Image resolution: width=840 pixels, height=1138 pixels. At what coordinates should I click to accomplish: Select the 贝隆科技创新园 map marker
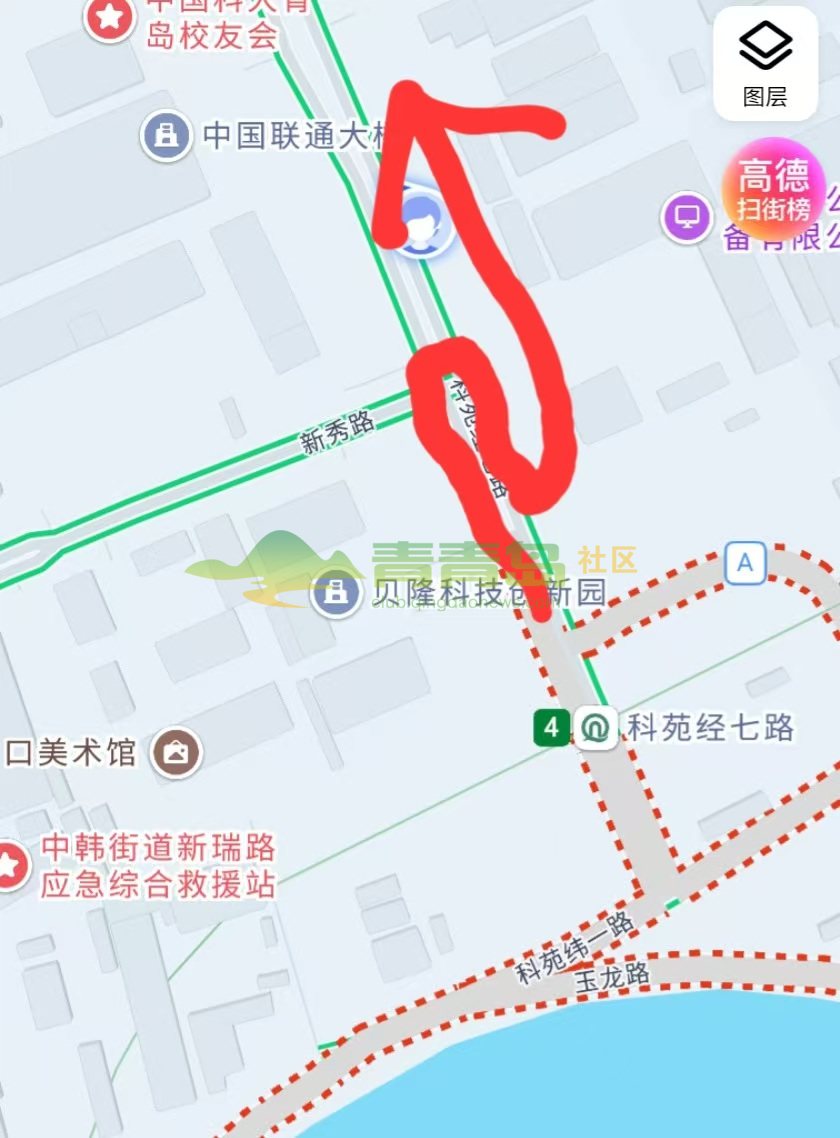click(337, 592)
